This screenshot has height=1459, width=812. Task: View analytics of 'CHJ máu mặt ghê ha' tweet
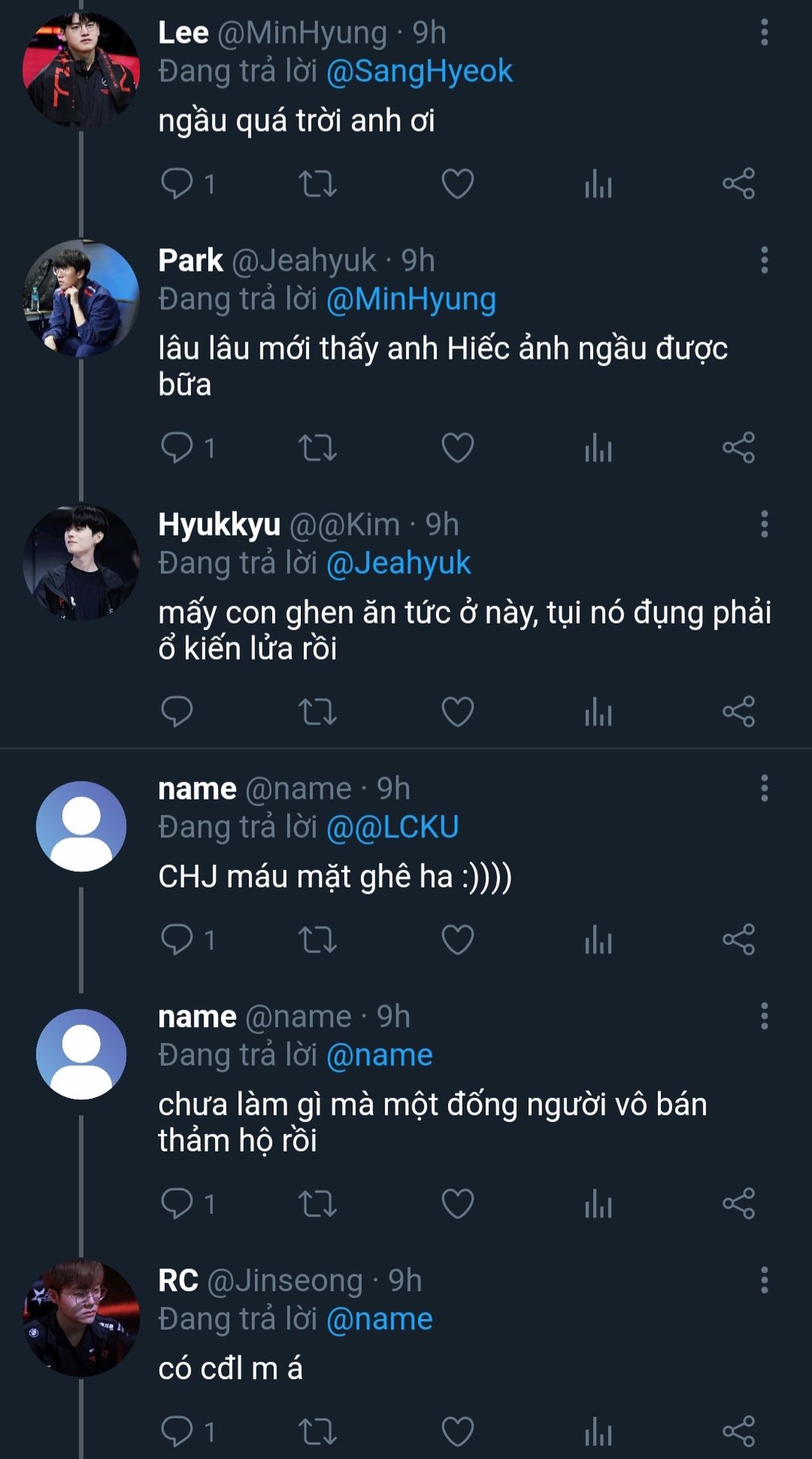click(599, 939)
